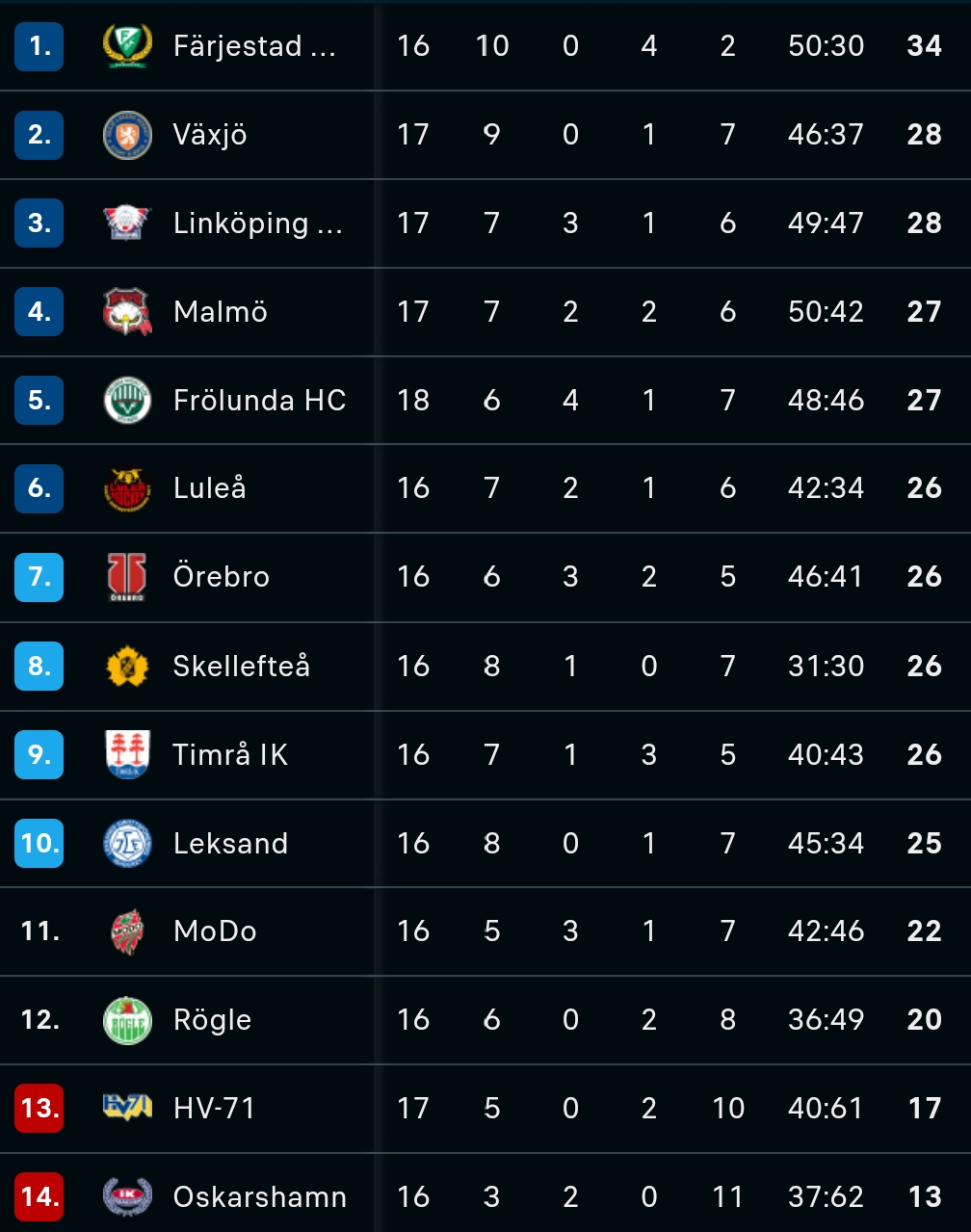
Task: Select the Linköping team row
Action: [x=257, y=223]
